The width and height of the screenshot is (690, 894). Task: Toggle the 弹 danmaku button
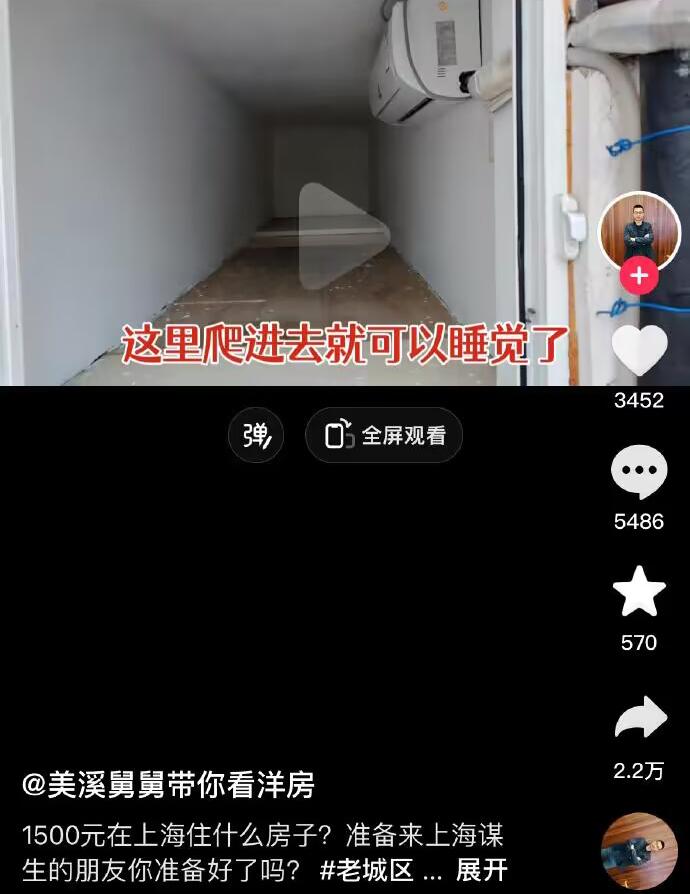tap(256, 435)
